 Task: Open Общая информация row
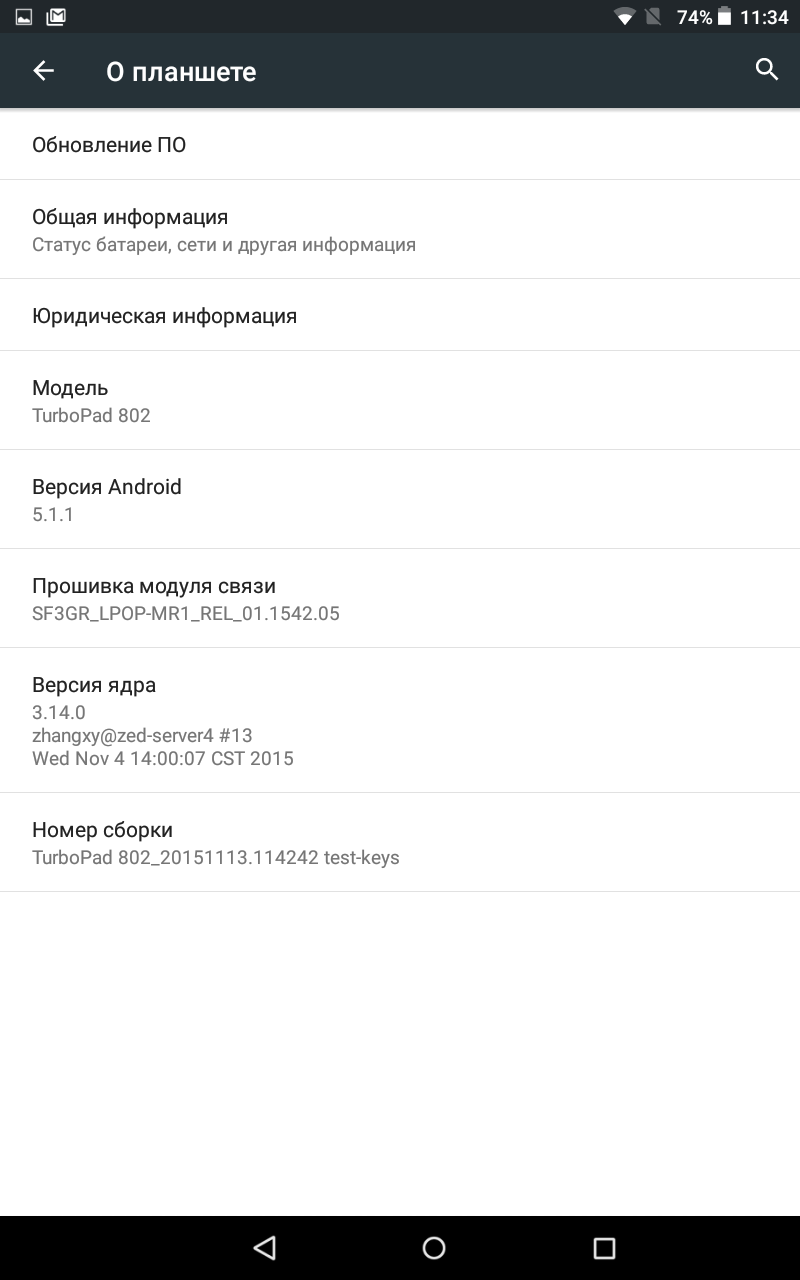(x=400, y=230)
